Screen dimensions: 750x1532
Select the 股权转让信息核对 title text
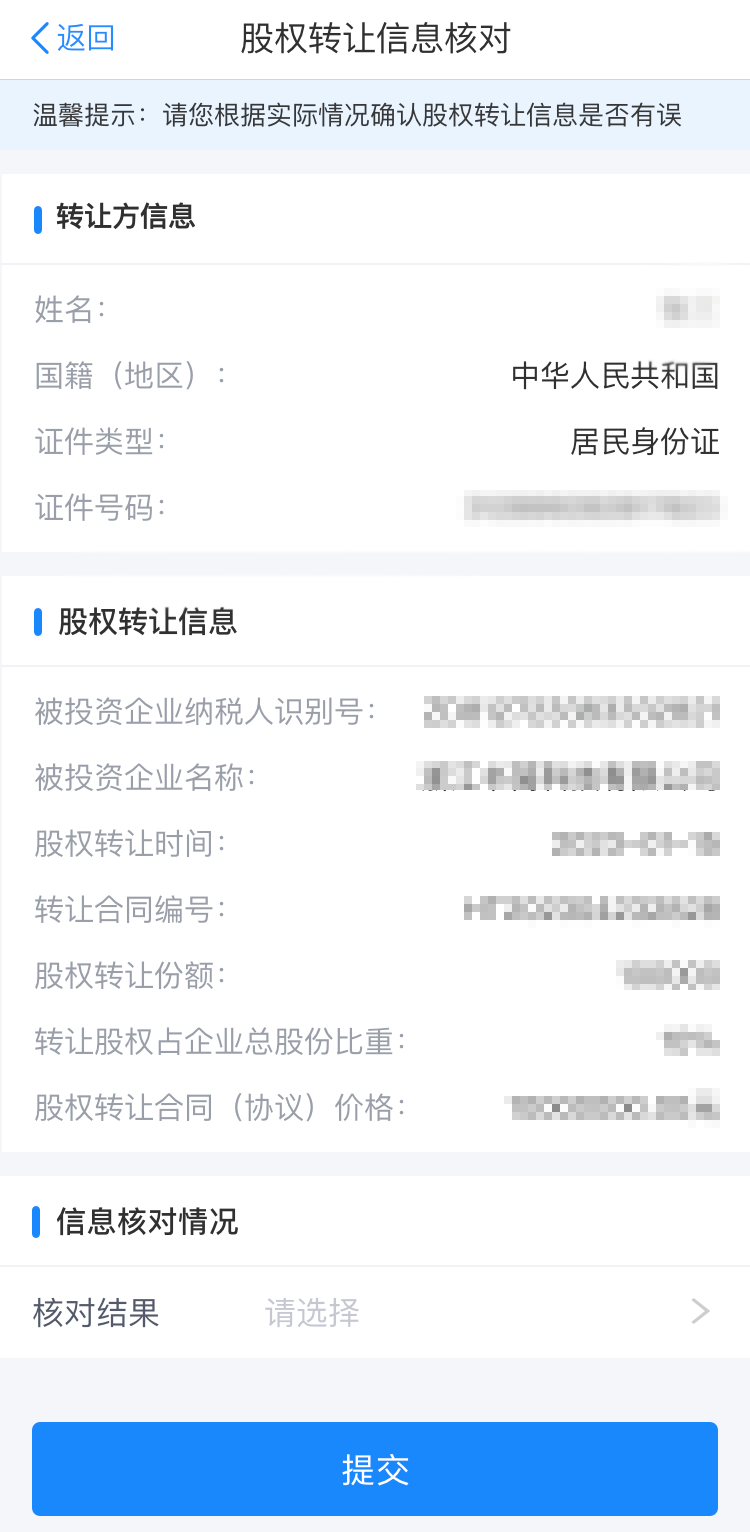pos(375,38)
